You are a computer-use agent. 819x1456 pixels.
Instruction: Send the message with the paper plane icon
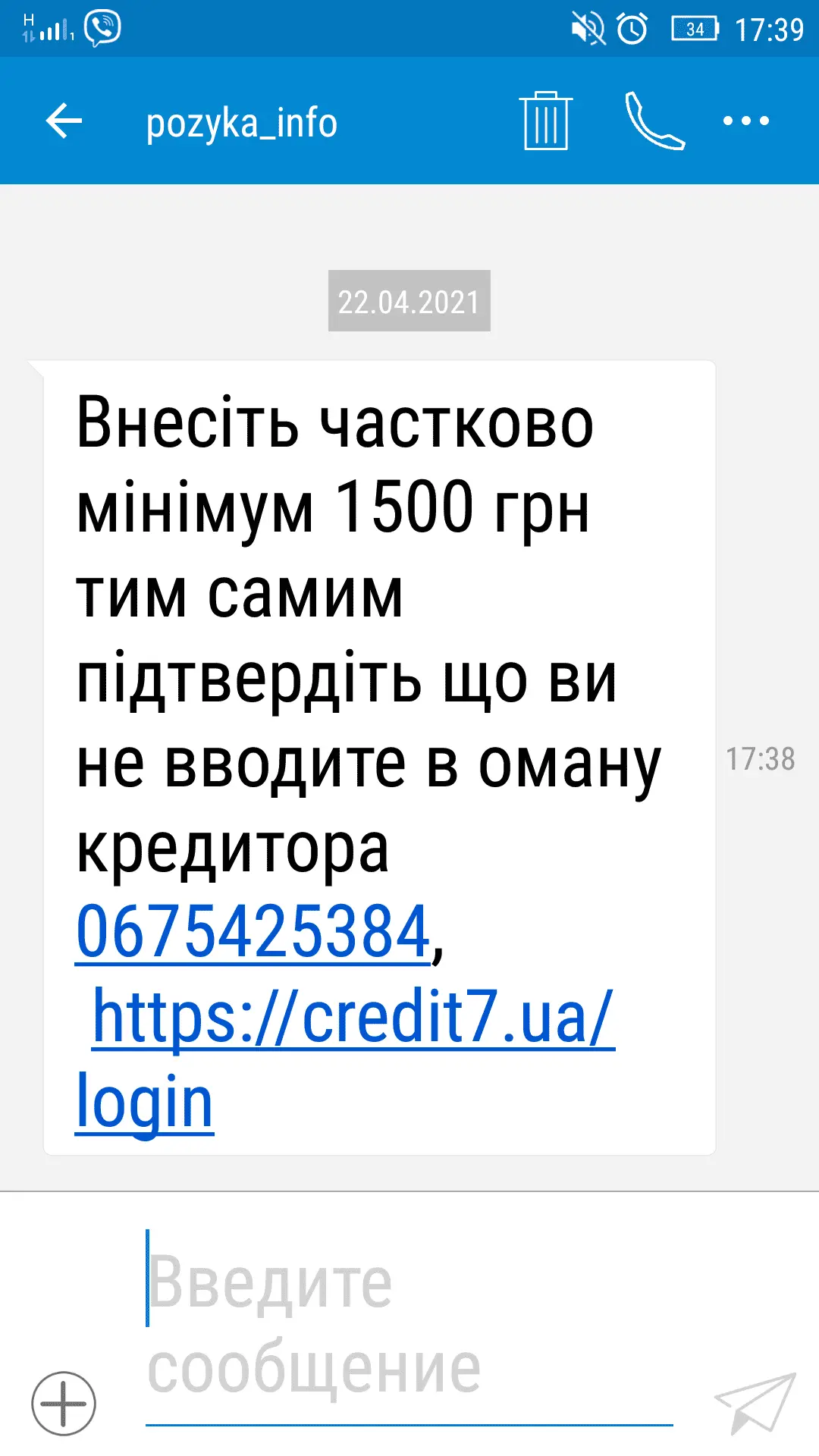754,1402
